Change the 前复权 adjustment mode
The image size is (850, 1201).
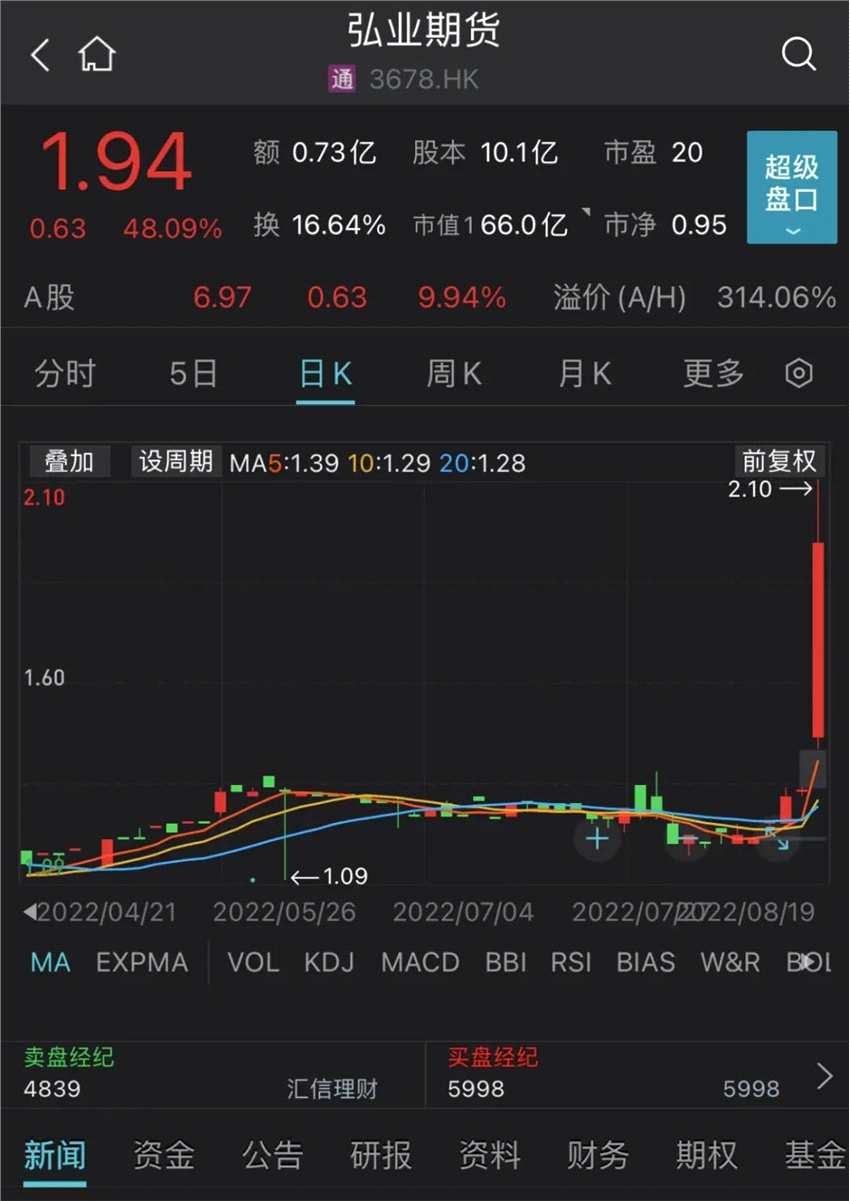click(x=779, y=461)
